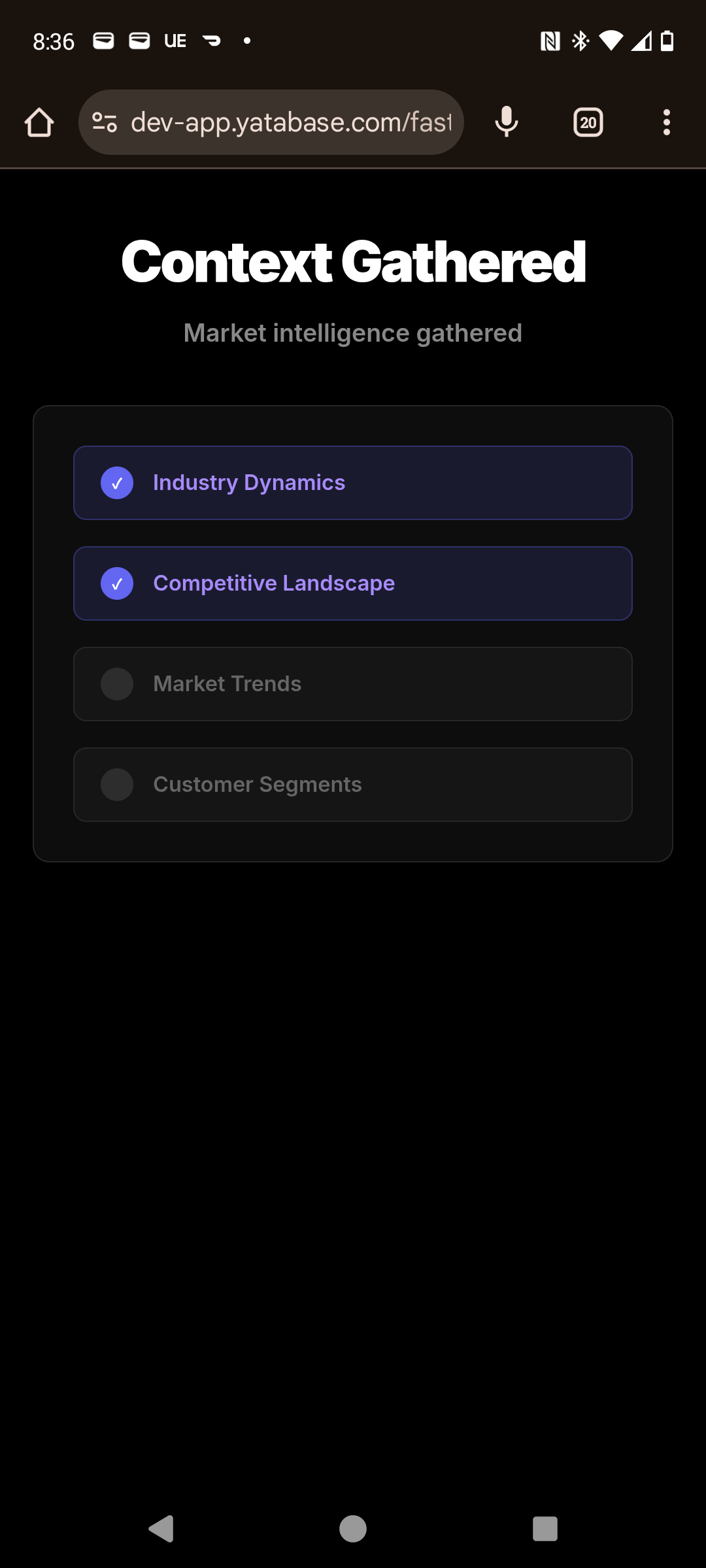Image resolution: width=706 pixels, height=1568 pixels.
Task: Select the Market Trends card
Action: tap(353, 684)
